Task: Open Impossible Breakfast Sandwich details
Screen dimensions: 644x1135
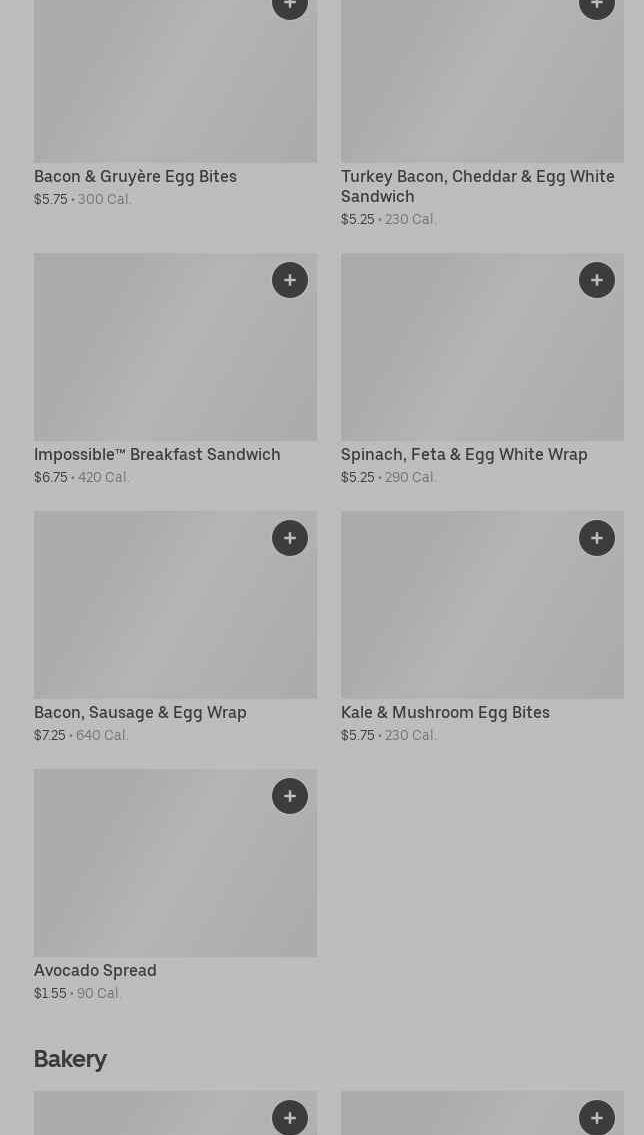Action: point(157,455)
